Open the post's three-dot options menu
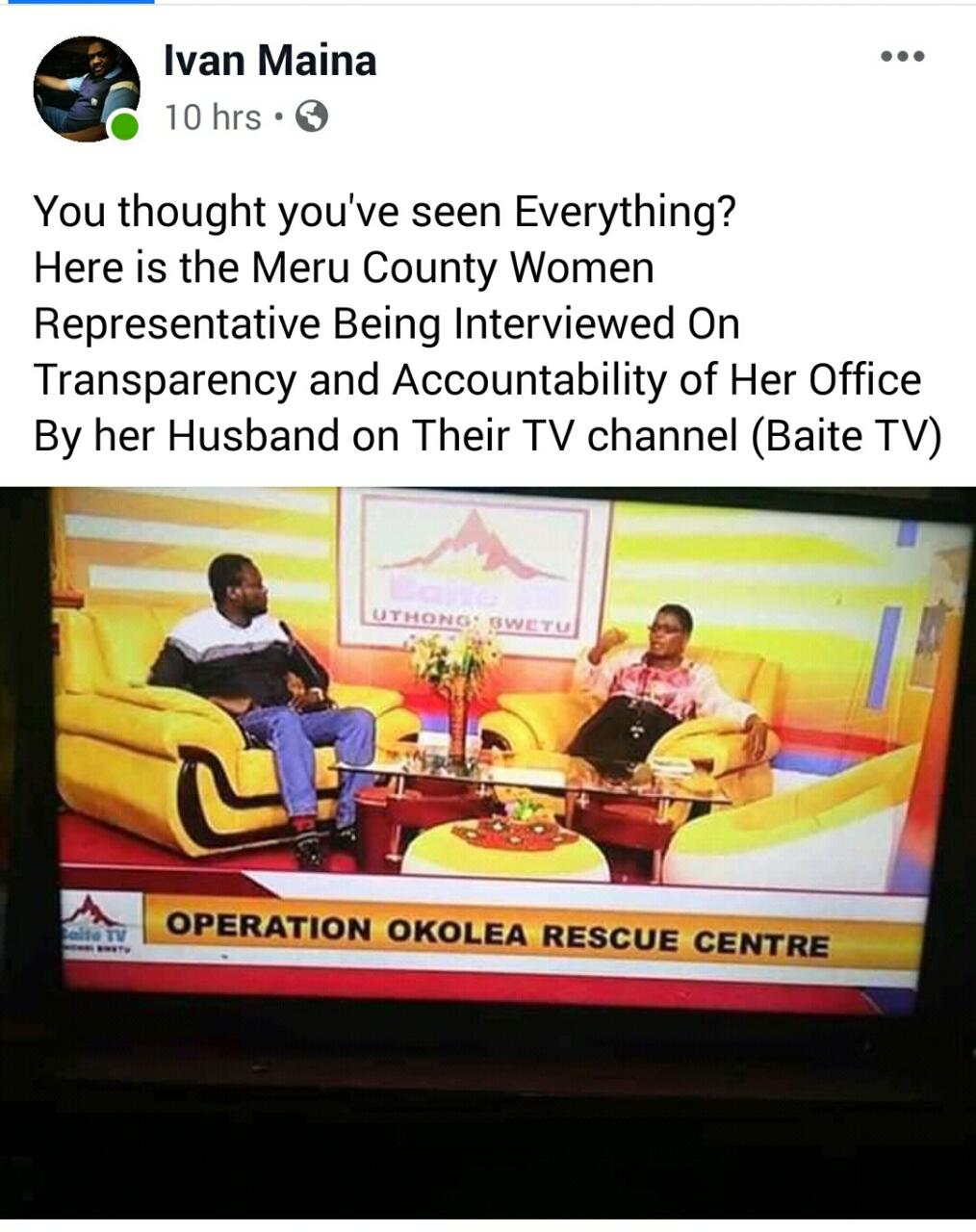The image size is (976, 1232). 902,57
